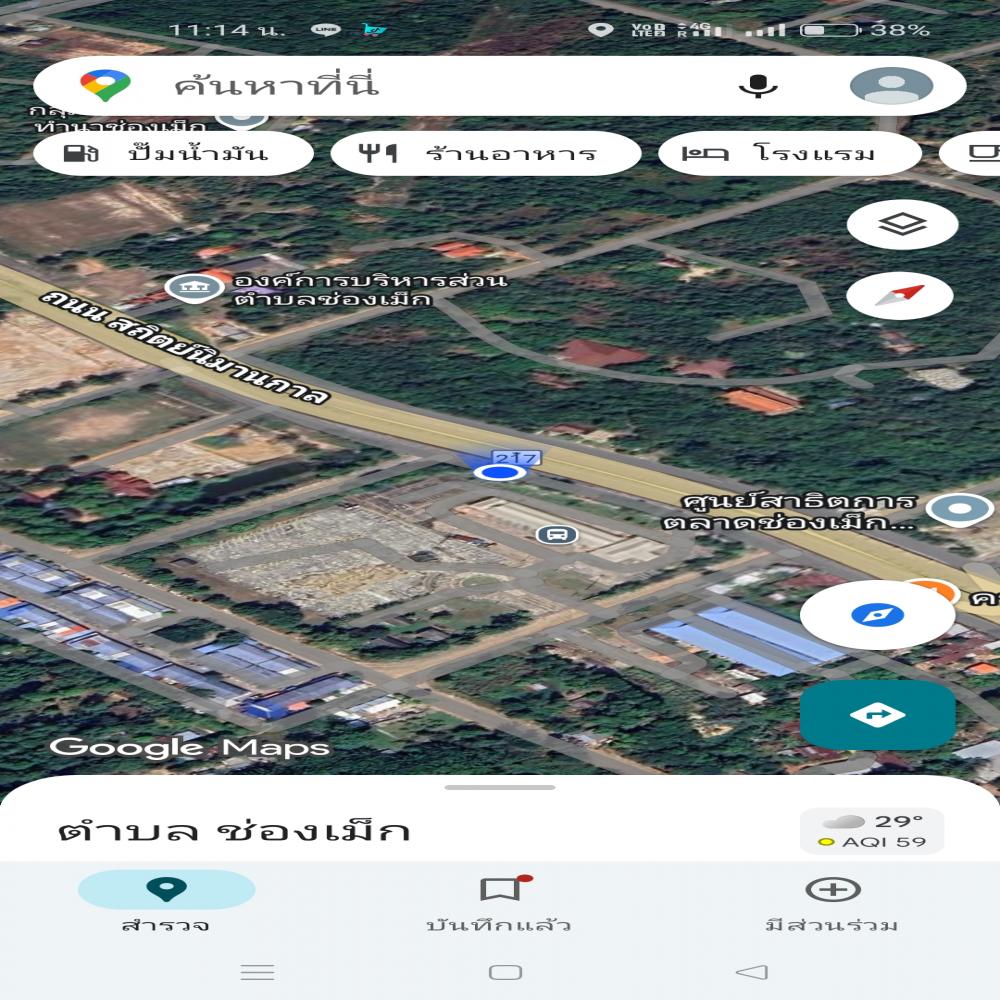Select the 'โรงแรม' chip
Image resolution: width=1000 pixels, height=1000 pixels.
(789, 154)
